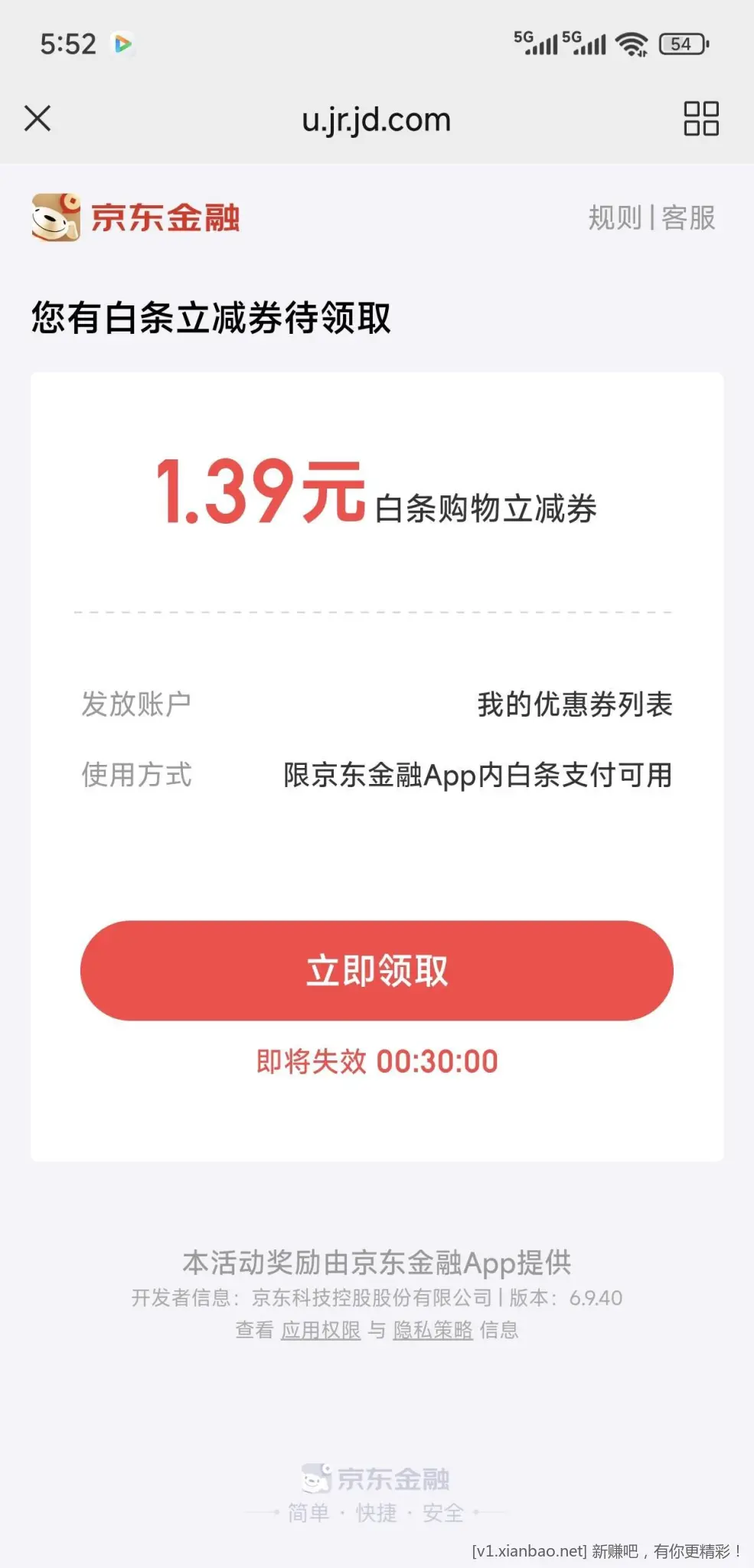Click the grid menu icon top right

tap(702, 119)
